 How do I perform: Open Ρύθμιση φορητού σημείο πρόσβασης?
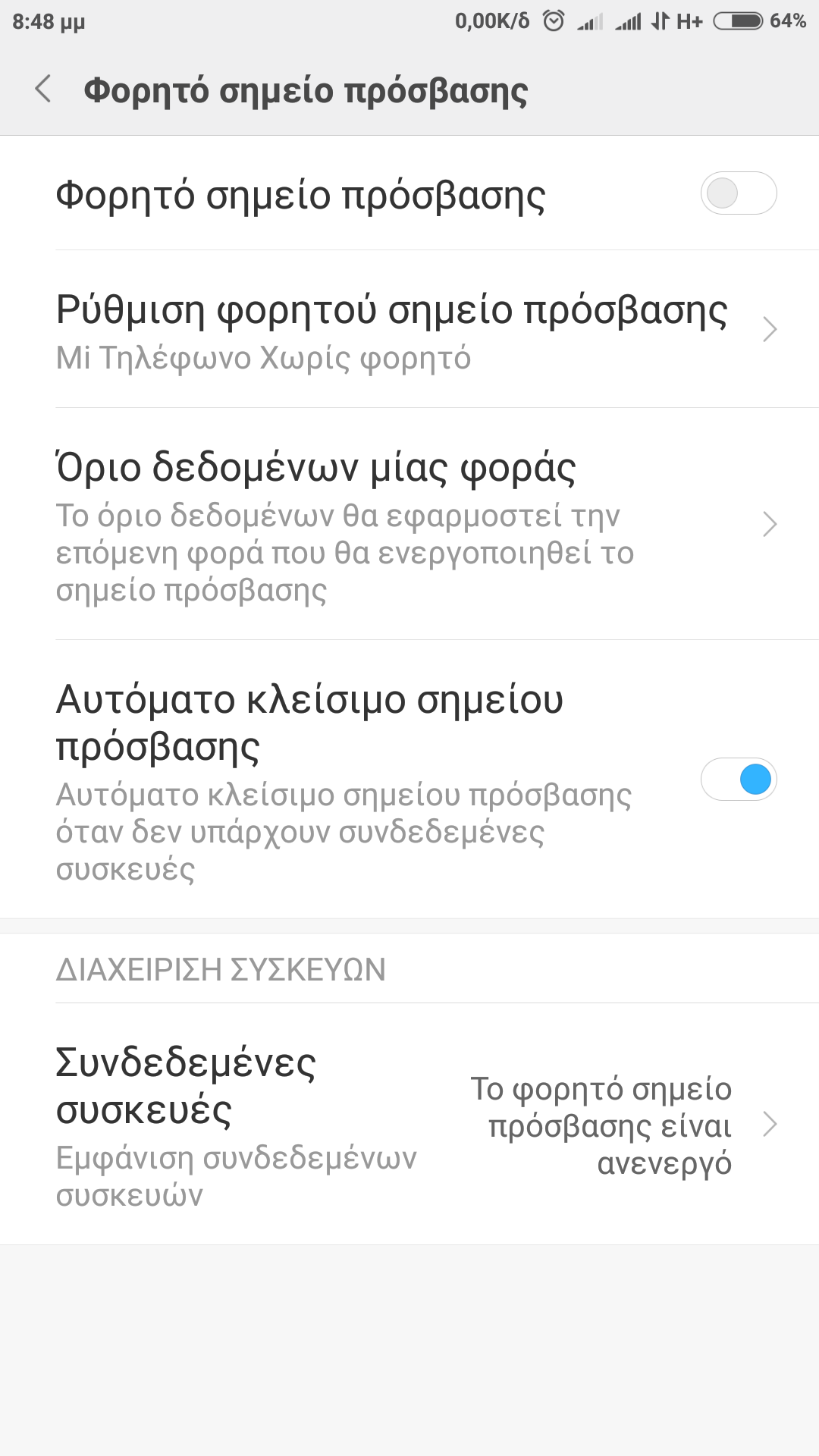[409, 329]
